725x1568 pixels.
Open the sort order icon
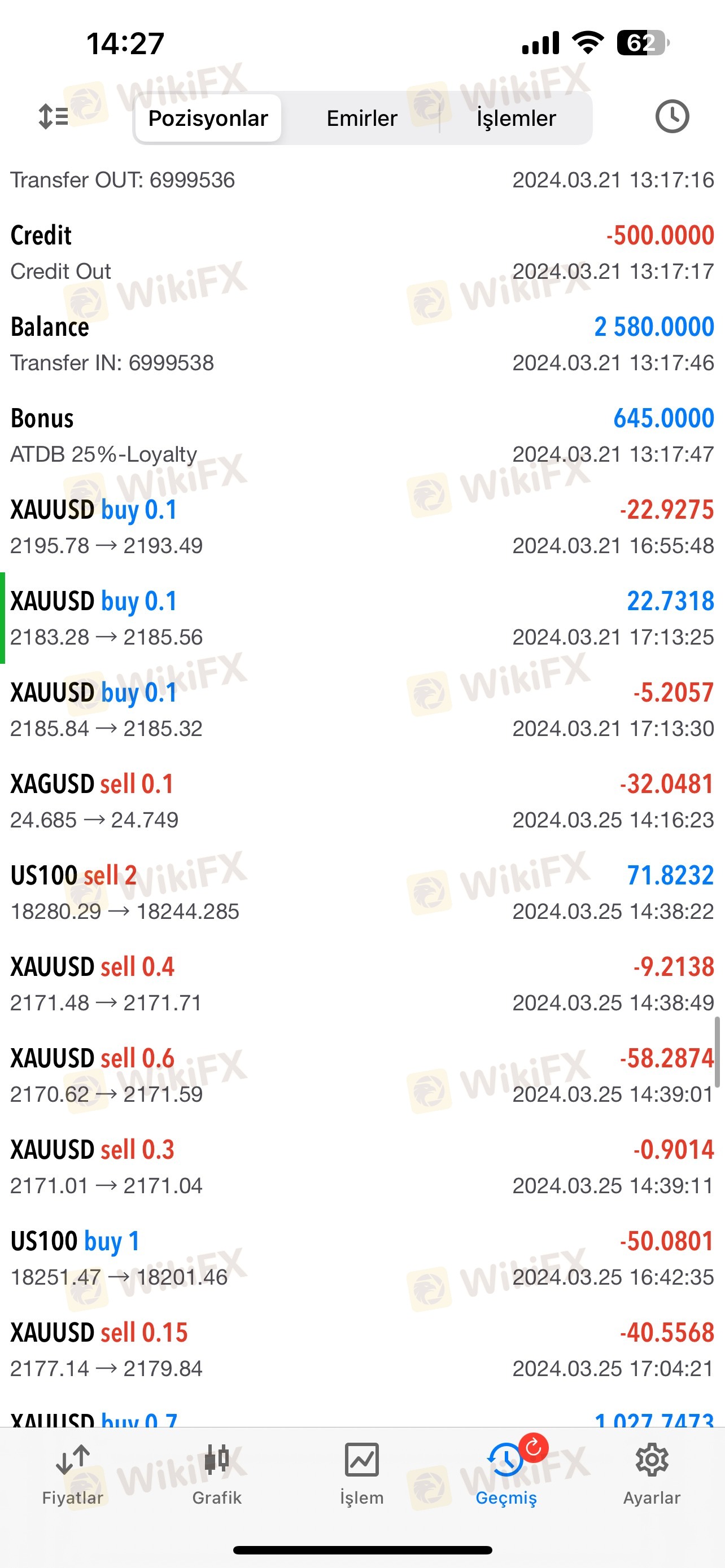click(54, 116)
